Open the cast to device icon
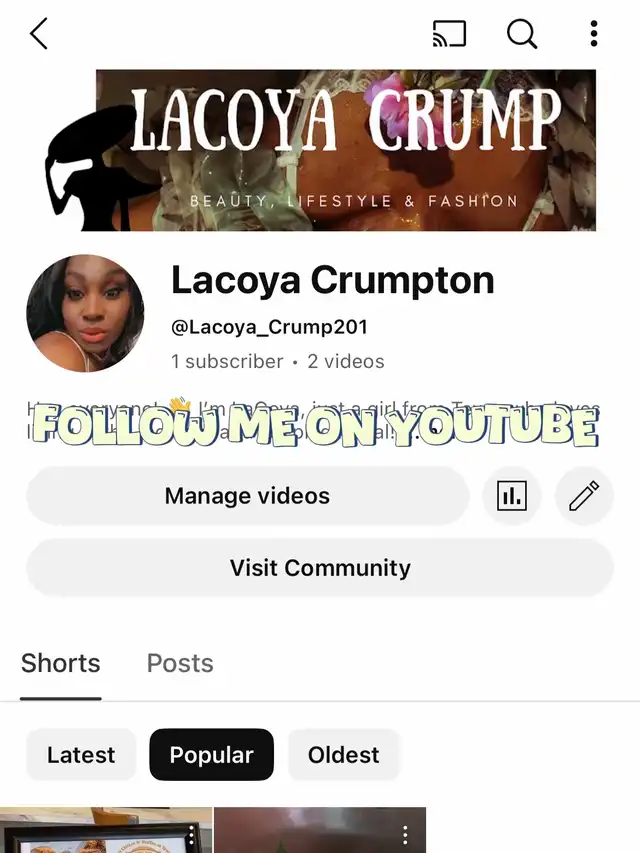This screenshot has width=640, height=853. click(x=449, y=34)
